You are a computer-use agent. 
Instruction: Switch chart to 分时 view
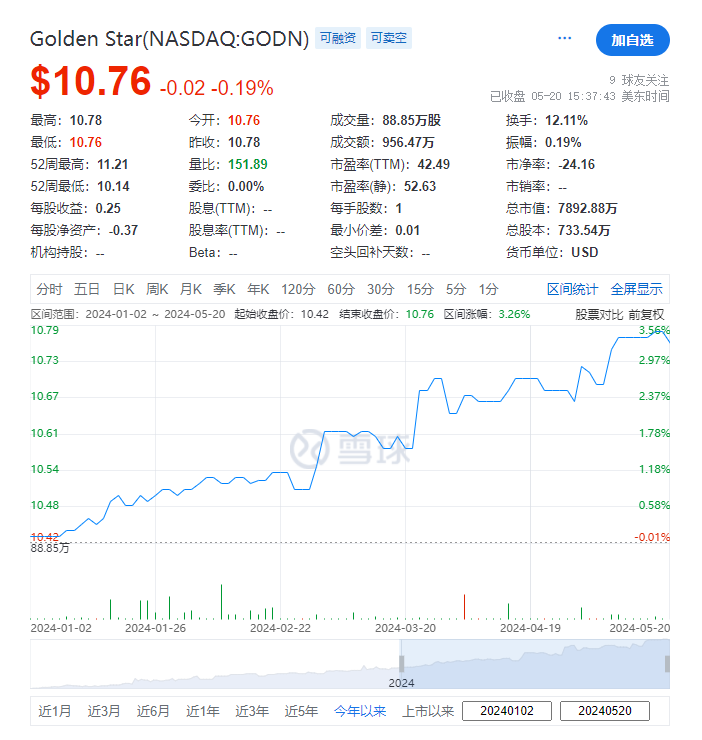coord(49,289)
